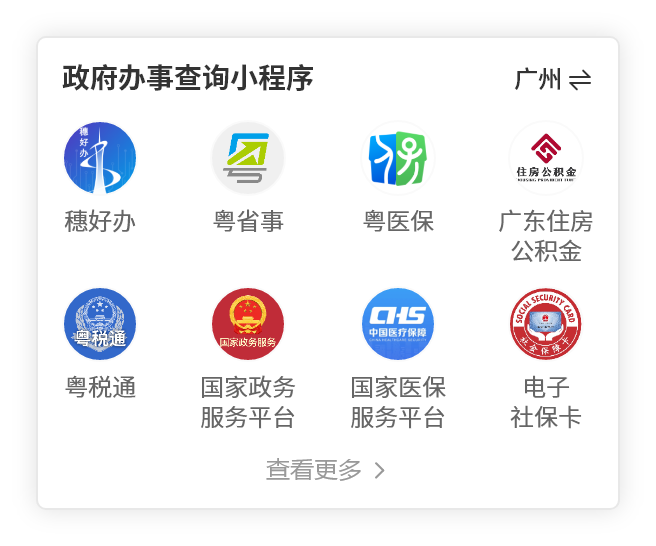Screen dimensions: 656x546
Task: Open the 电子社保卡 mini program
Action: point(546,324)
